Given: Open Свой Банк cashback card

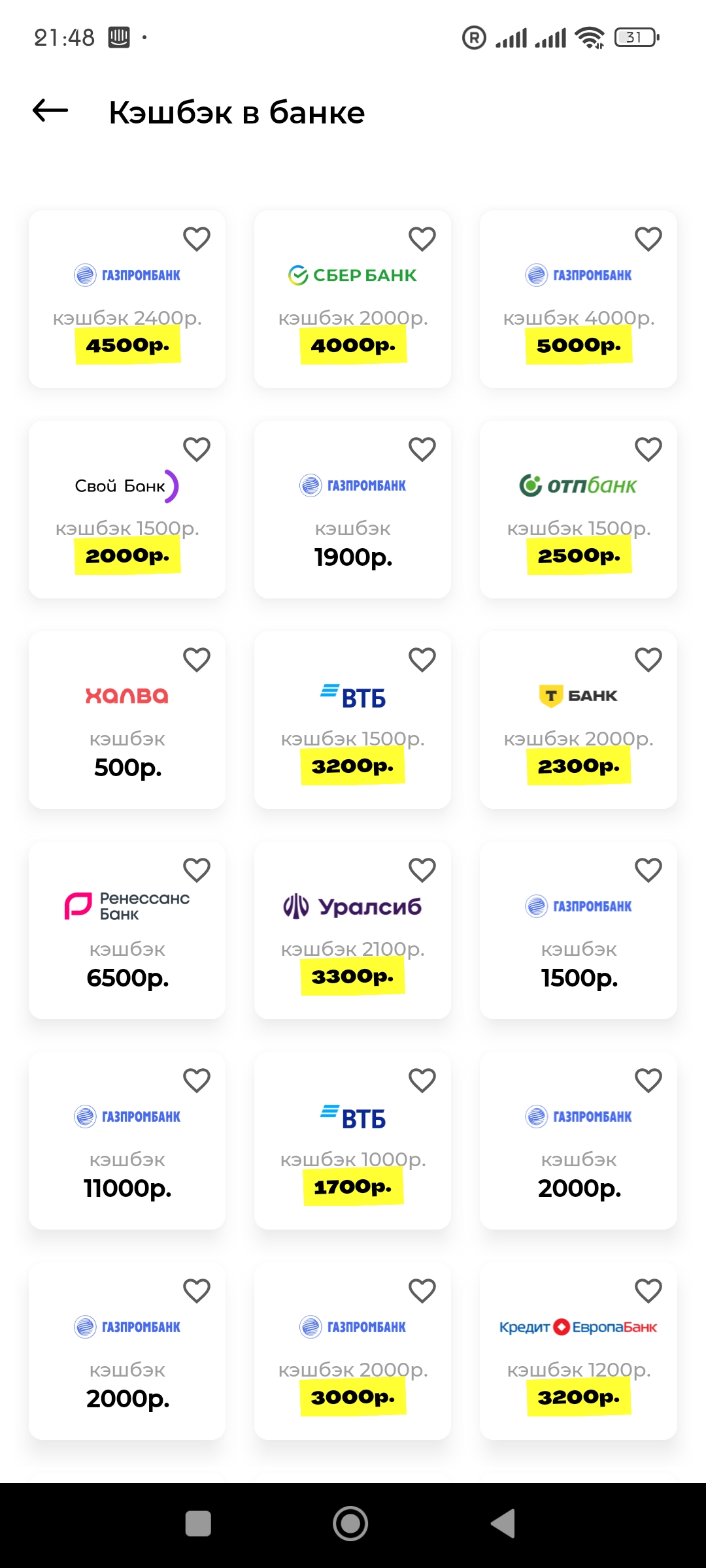Looking at the screenshot, I should click(x=127, y=516).
